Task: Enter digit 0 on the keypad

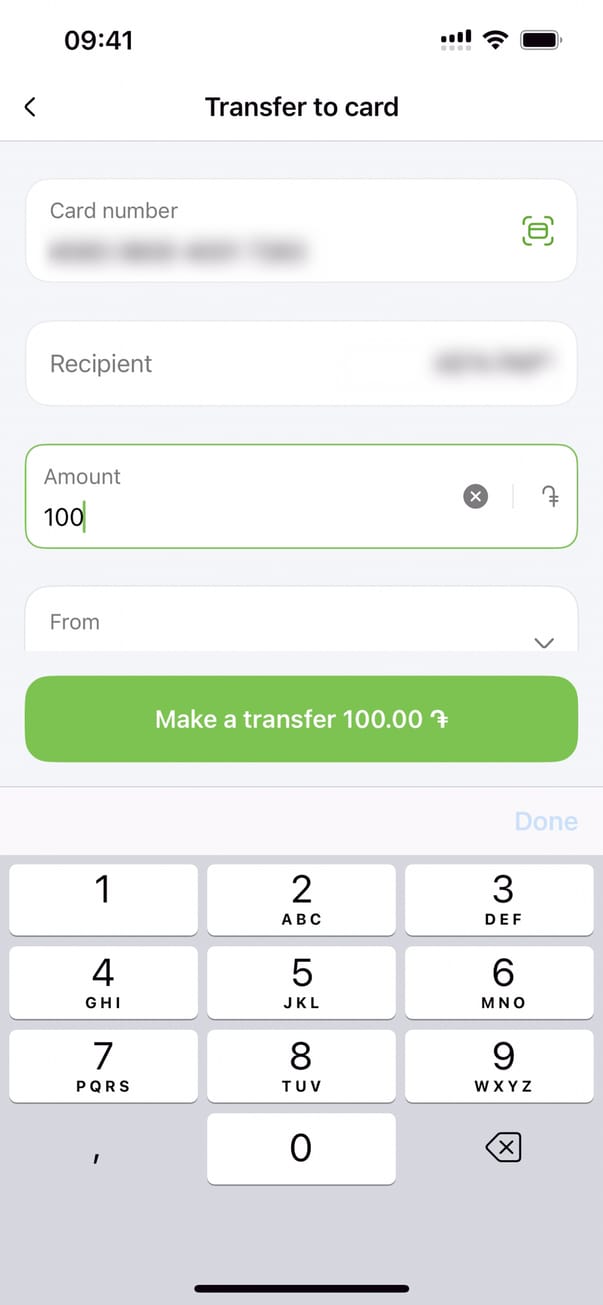Action: pyautogui.click(x=301, y=1148)
